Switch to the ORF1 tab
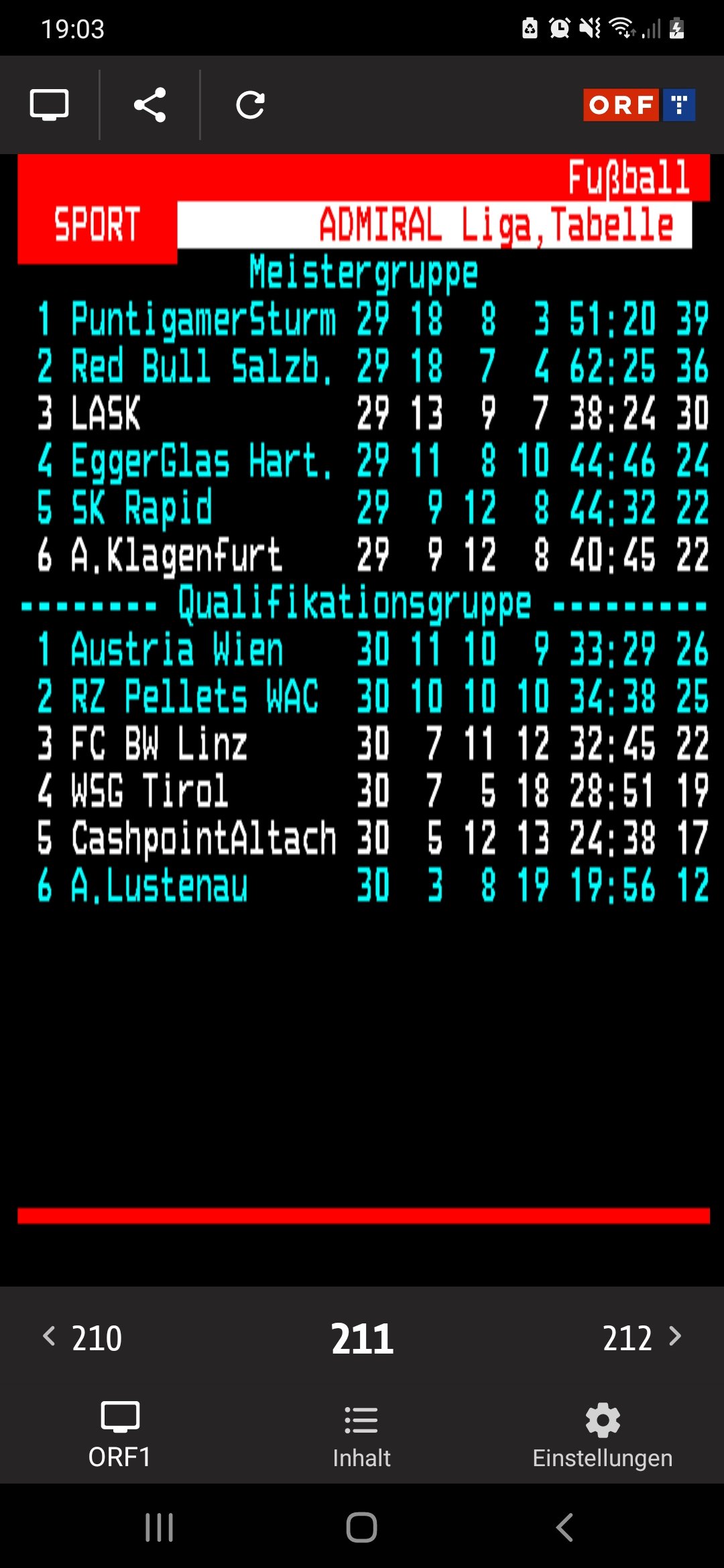The width and height of the screenshot is (724, 1568). [120, 1435]
